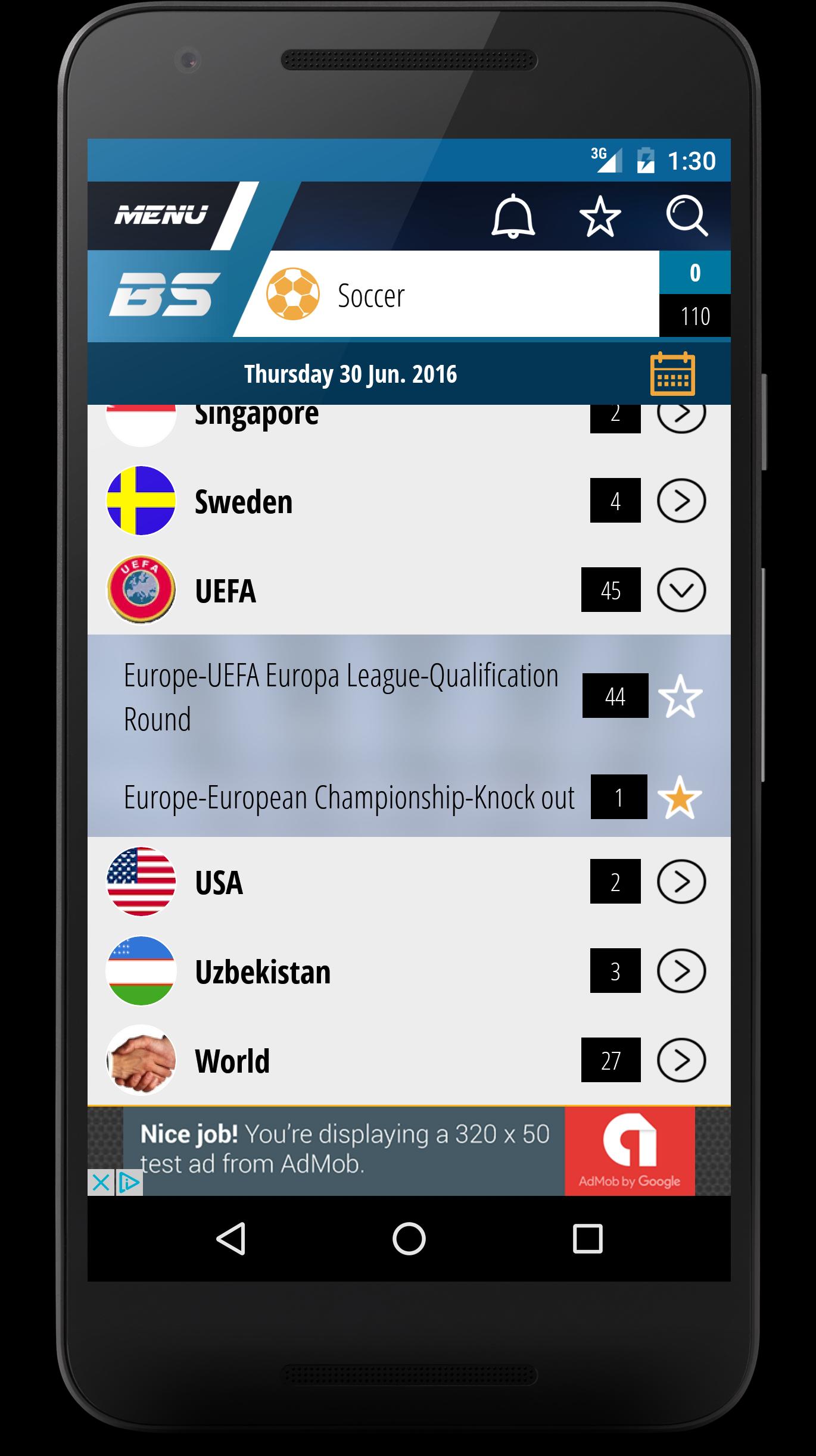Show the live matches counter 0

click(x=694, y=273)
